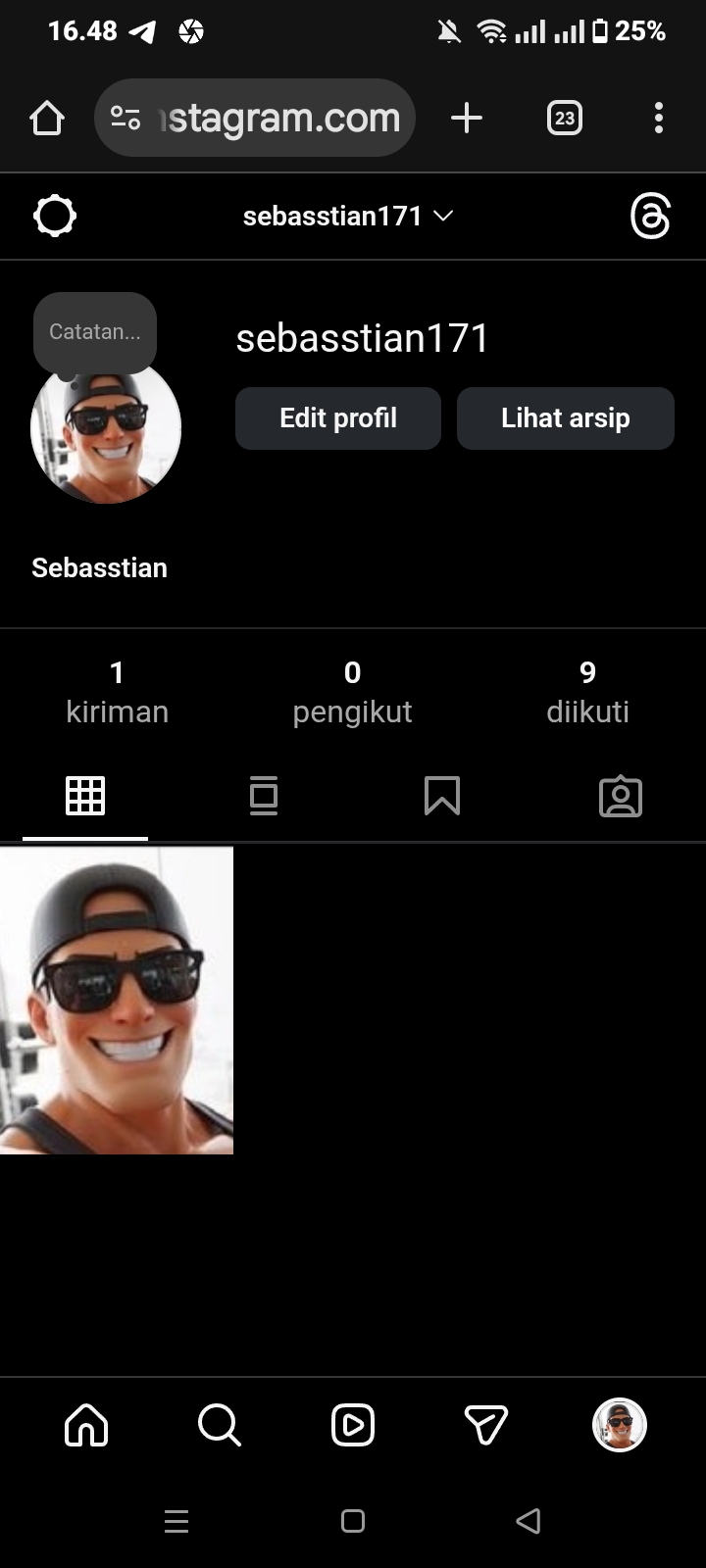Switch to the posts grid tab

(85, 796)
